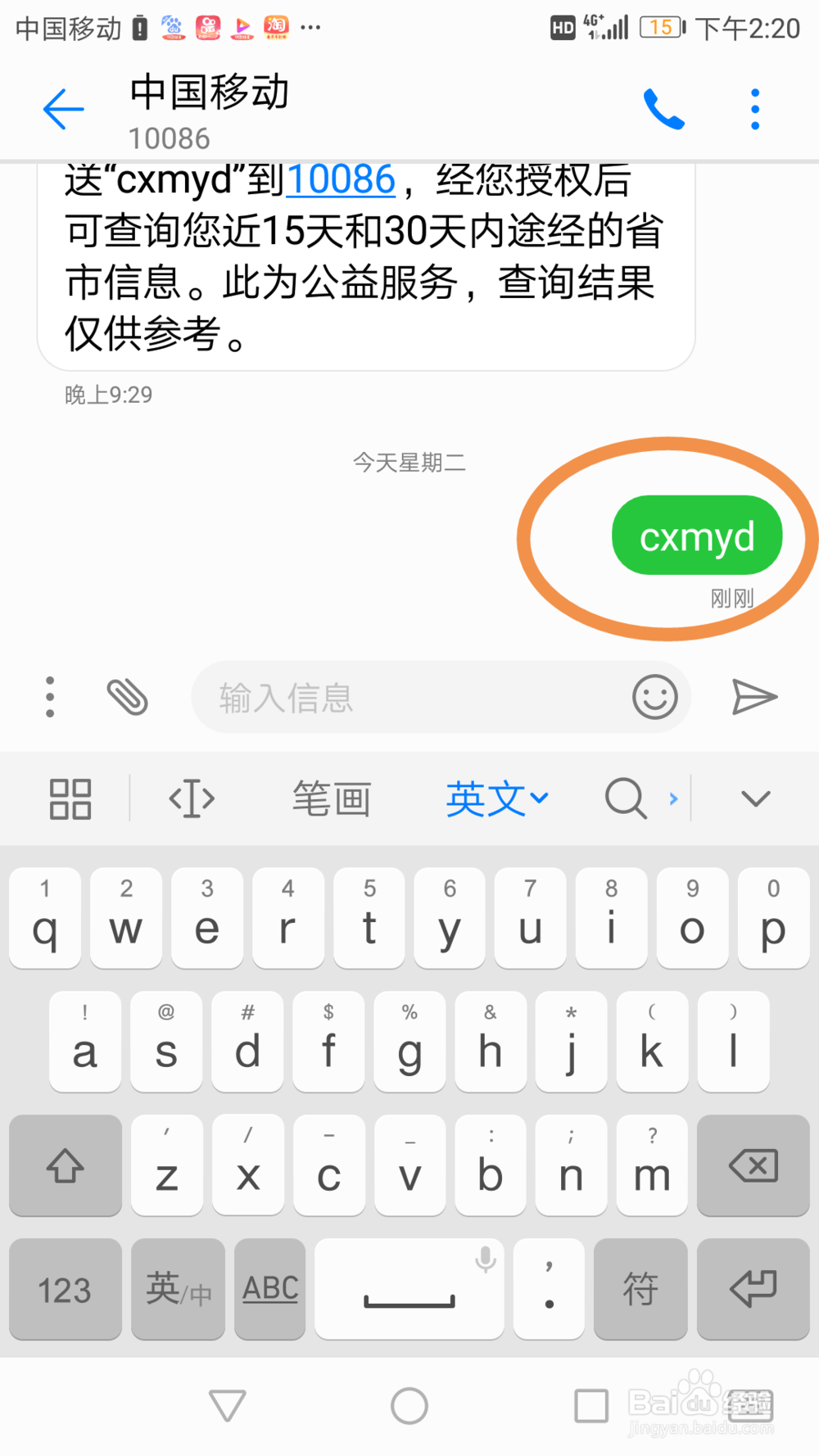Screen dimensions: 819x1456
Task: Collapse the keyboard with the down chevron
Action: click(753, 798)
